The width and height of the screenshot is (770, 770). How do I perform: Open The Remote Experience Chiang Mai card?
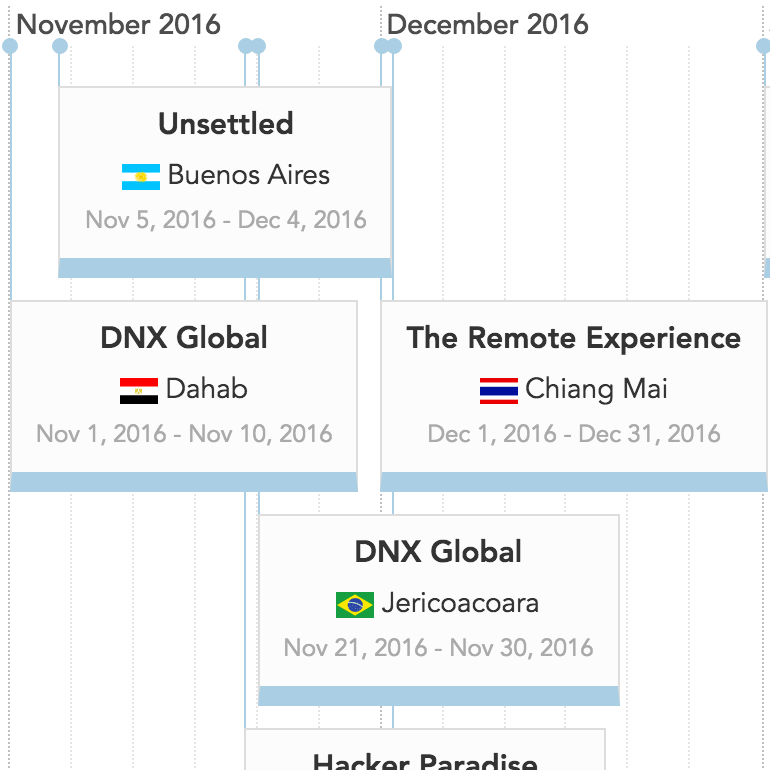(573, 388)
